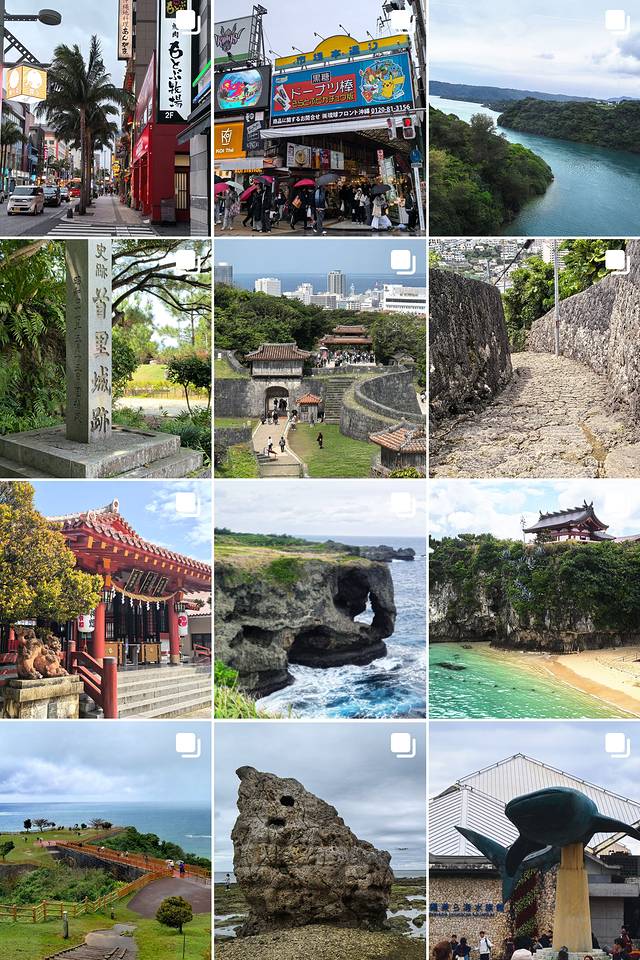This screenshot has width=640, height=960.
Task: Open the stone monument pillar post
Action: coord(105,358)
